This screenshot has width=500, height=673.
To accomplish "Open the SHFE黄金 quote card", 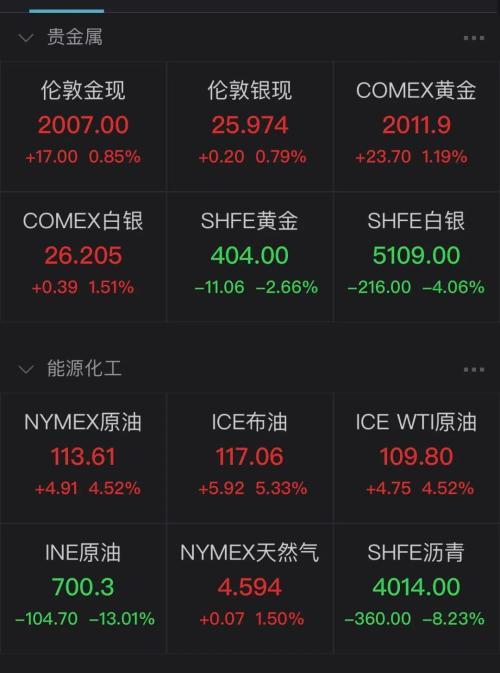I will pyautogui.click(x=249, y=256).
